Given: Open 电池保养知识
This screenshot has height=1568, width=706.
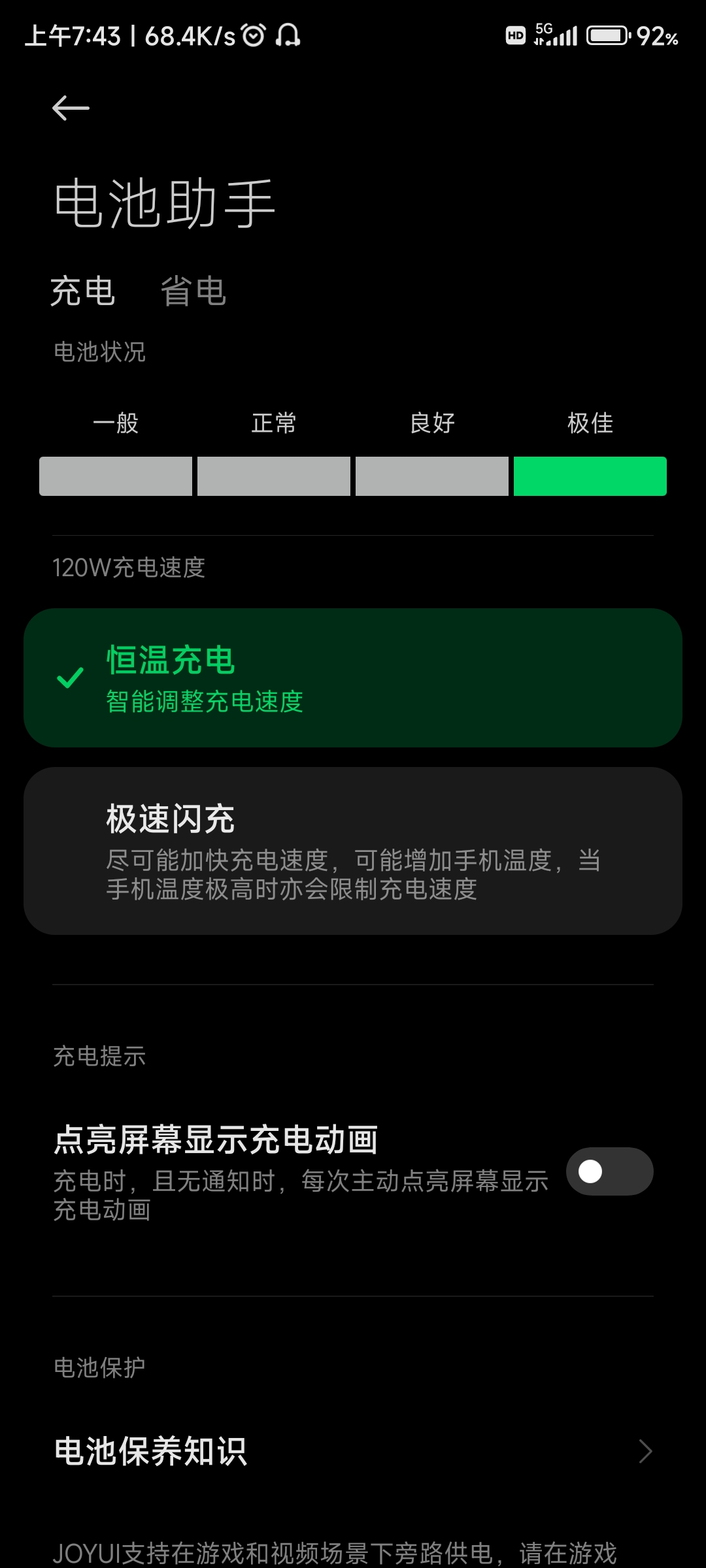Looking at the screenshot, I should pyautogui.click(x=353, y=1452).
